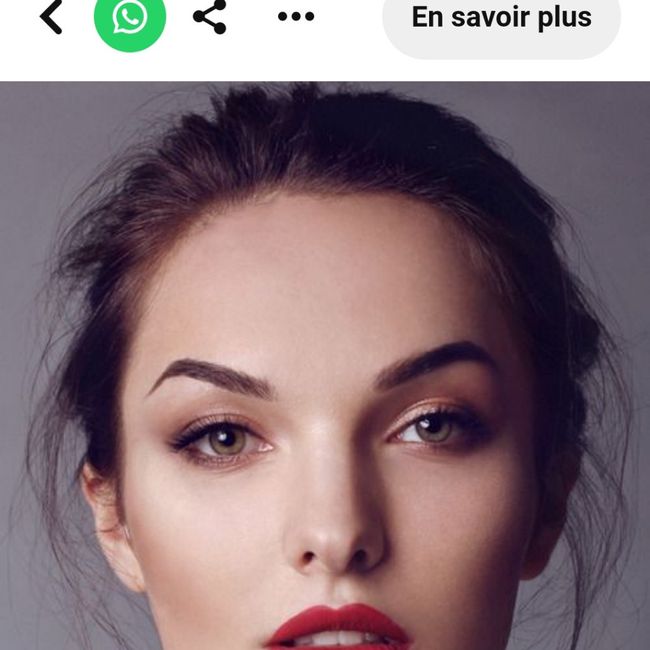Tap the "En savoir plus" button
Screen dimensions: 650x650
(501, 19)
